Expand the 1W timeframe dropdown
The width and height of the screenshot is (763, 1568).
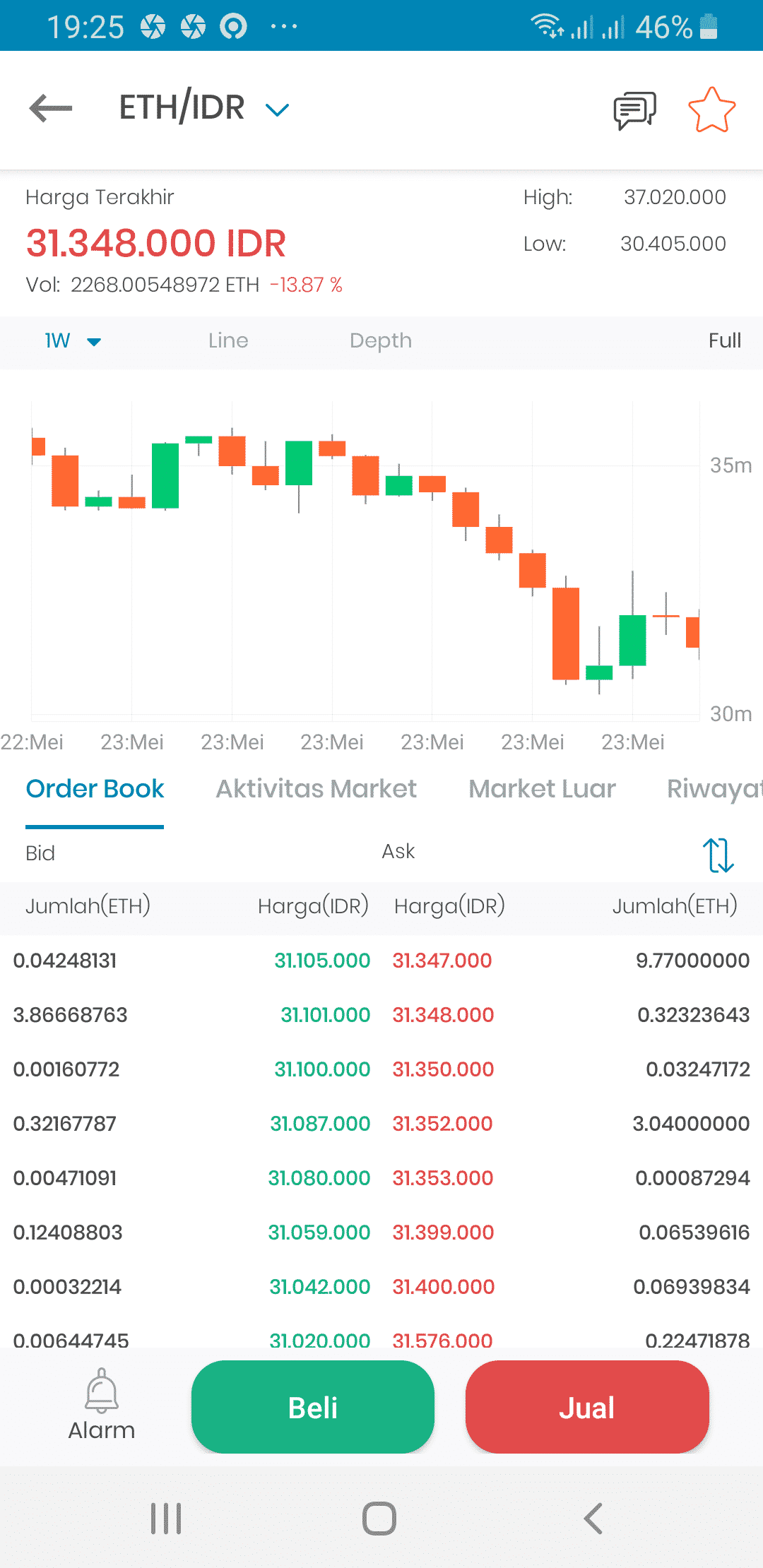coord(71,340)
